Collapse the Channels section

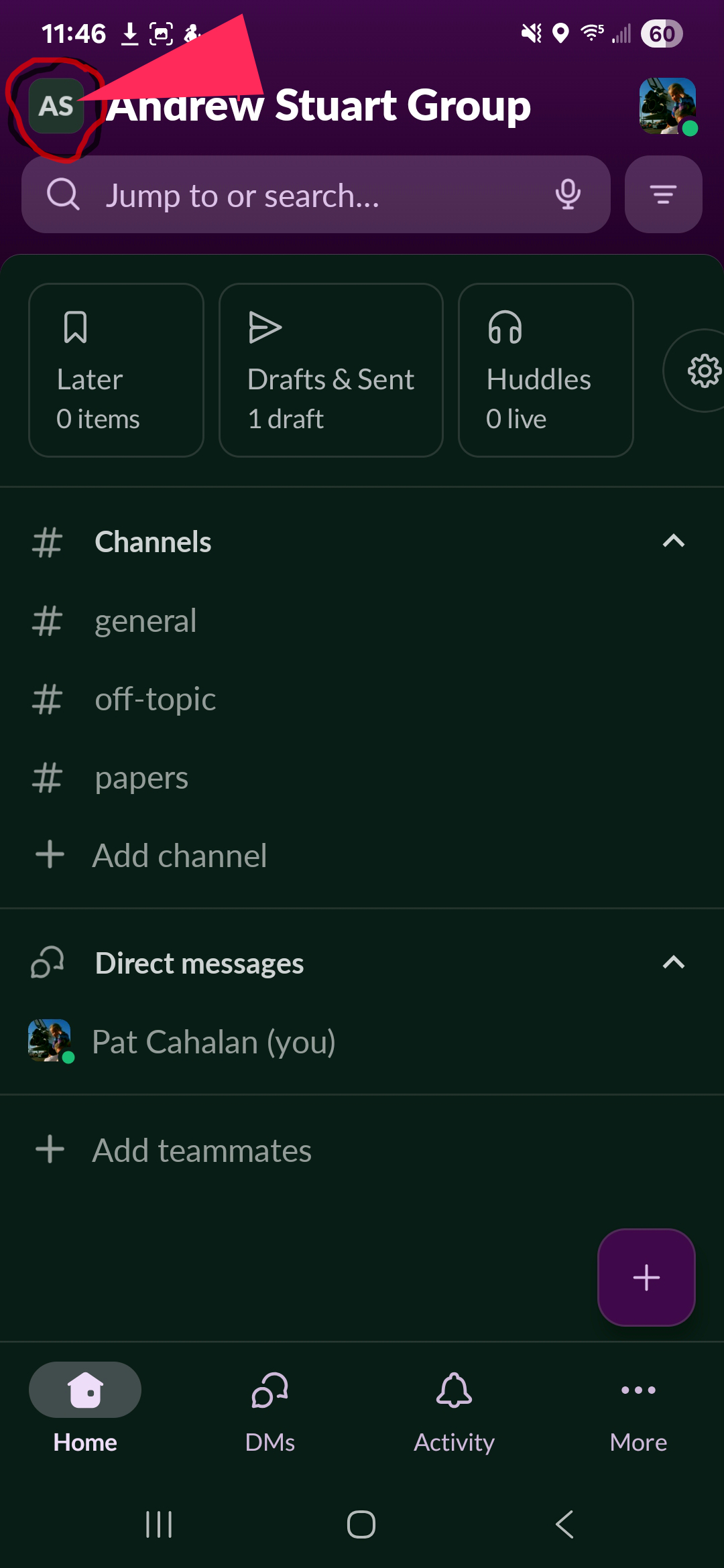[673, 541]
